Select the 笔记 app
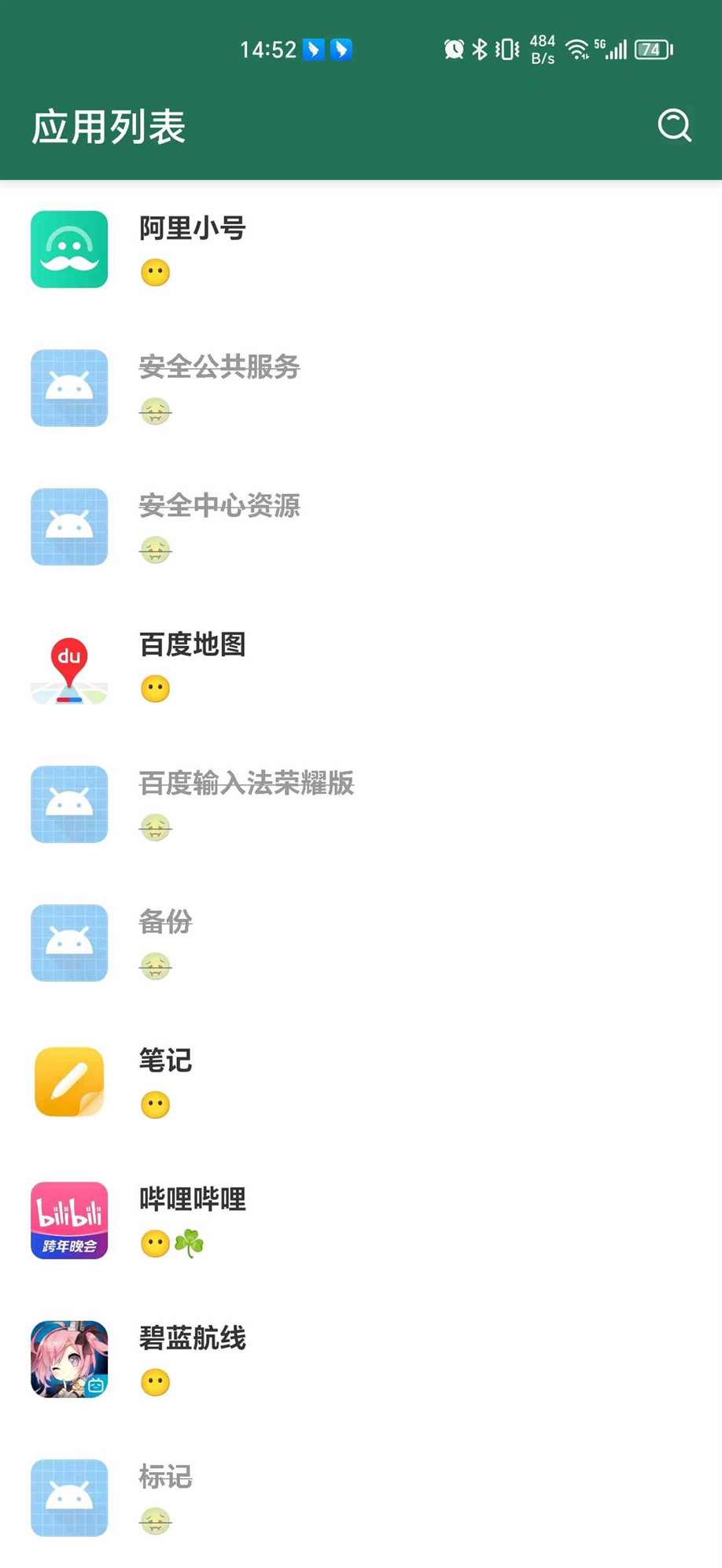 [361, 1082]
